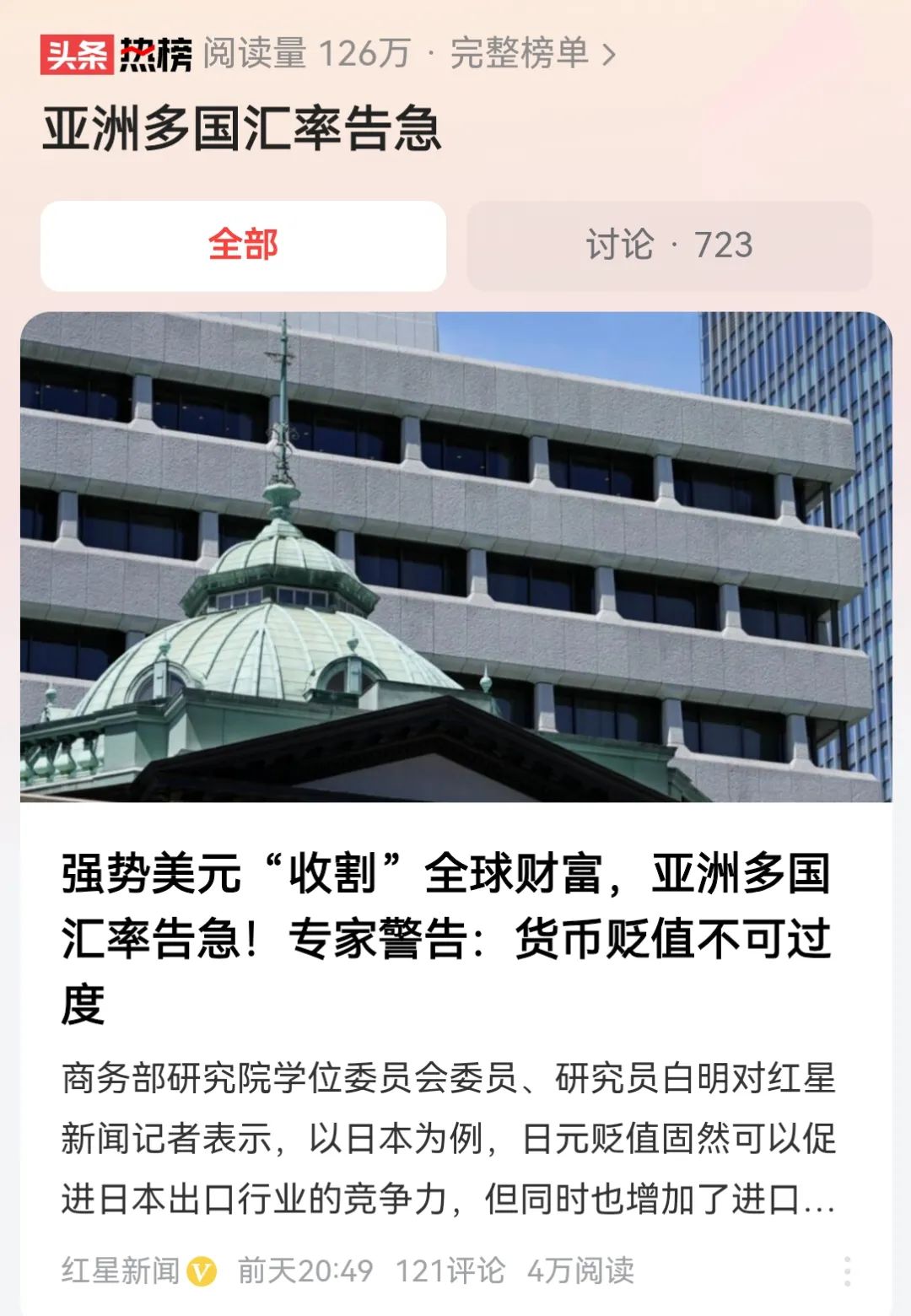Open the more options menu beside 4万阅读
The width and height of the screenshot is (911, 1316).
pos(847,1270)
